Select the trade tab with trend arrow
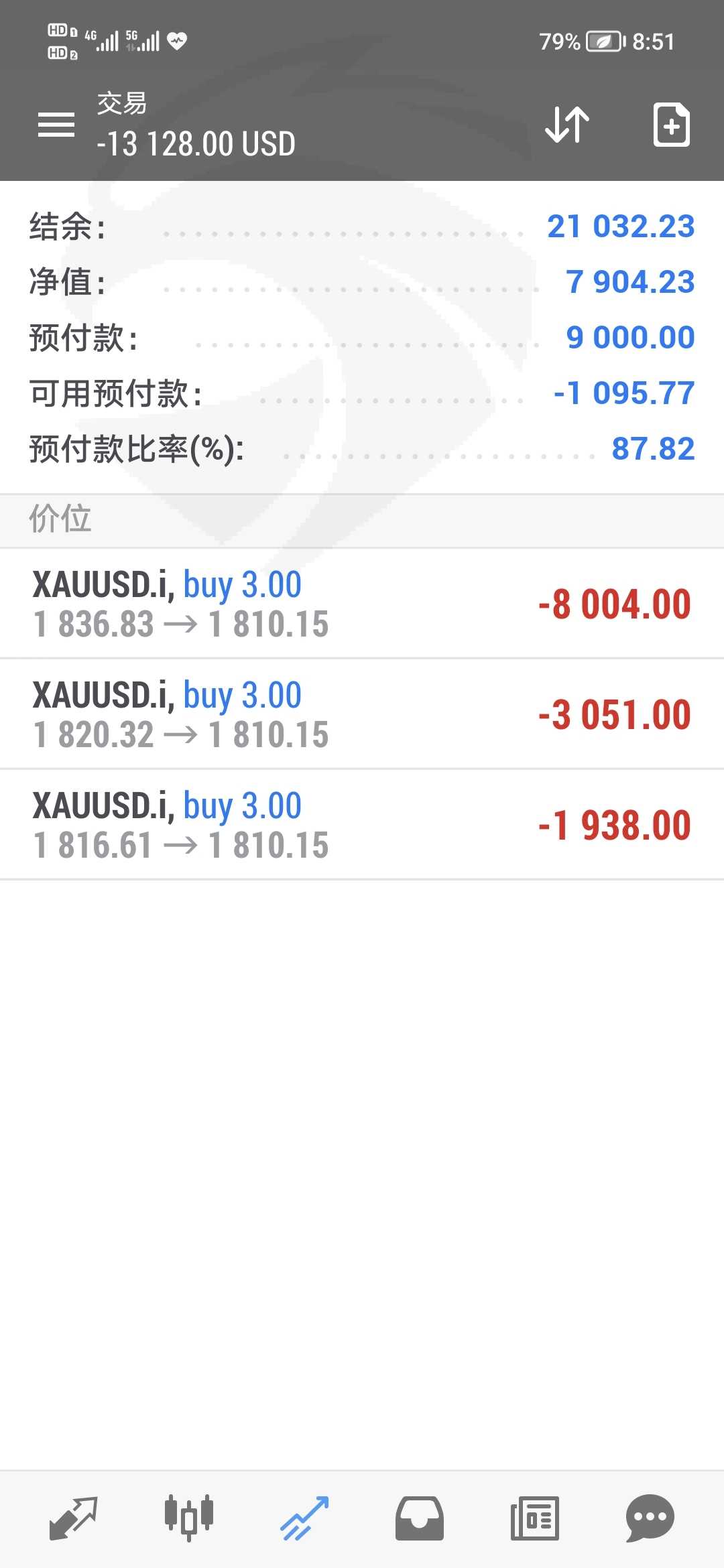724x1568 pixels. [304, 1518]
